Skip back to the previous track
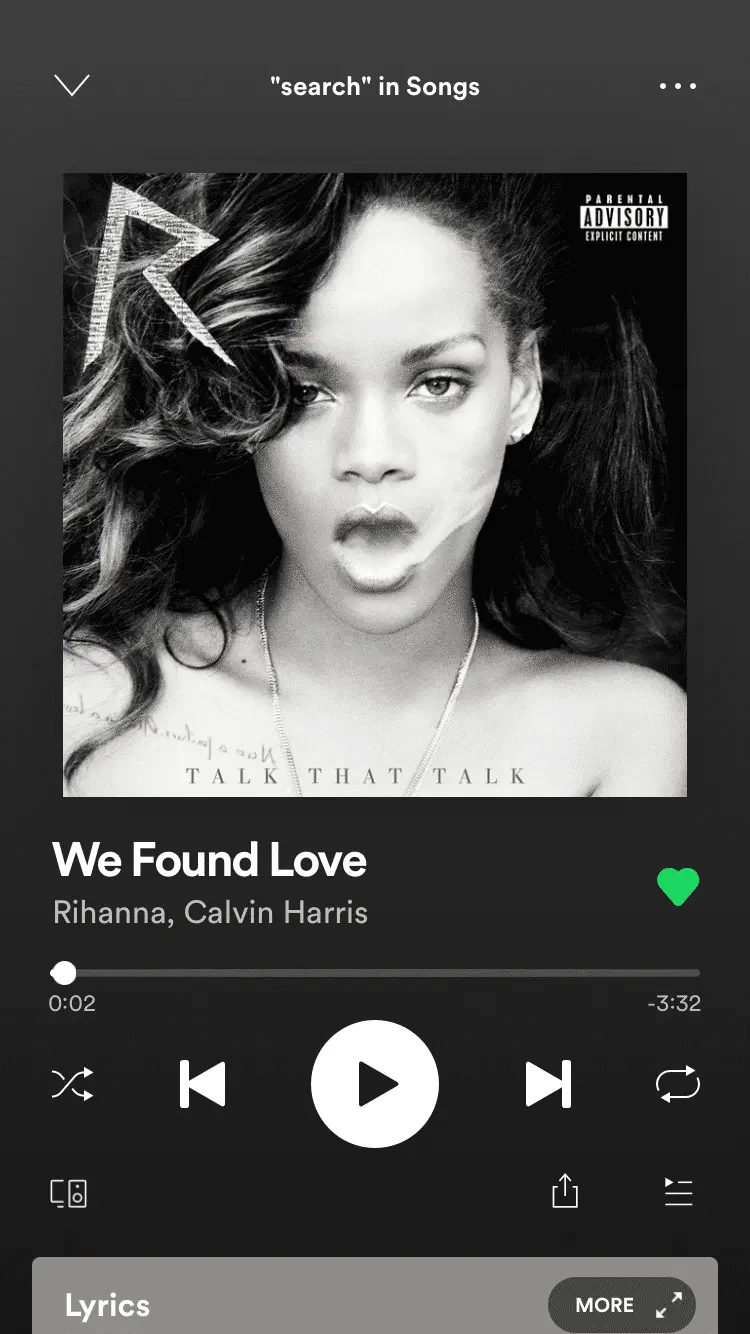Image resolution: width=750 pixels, height=1334 pixels. tap(203, 1084)
